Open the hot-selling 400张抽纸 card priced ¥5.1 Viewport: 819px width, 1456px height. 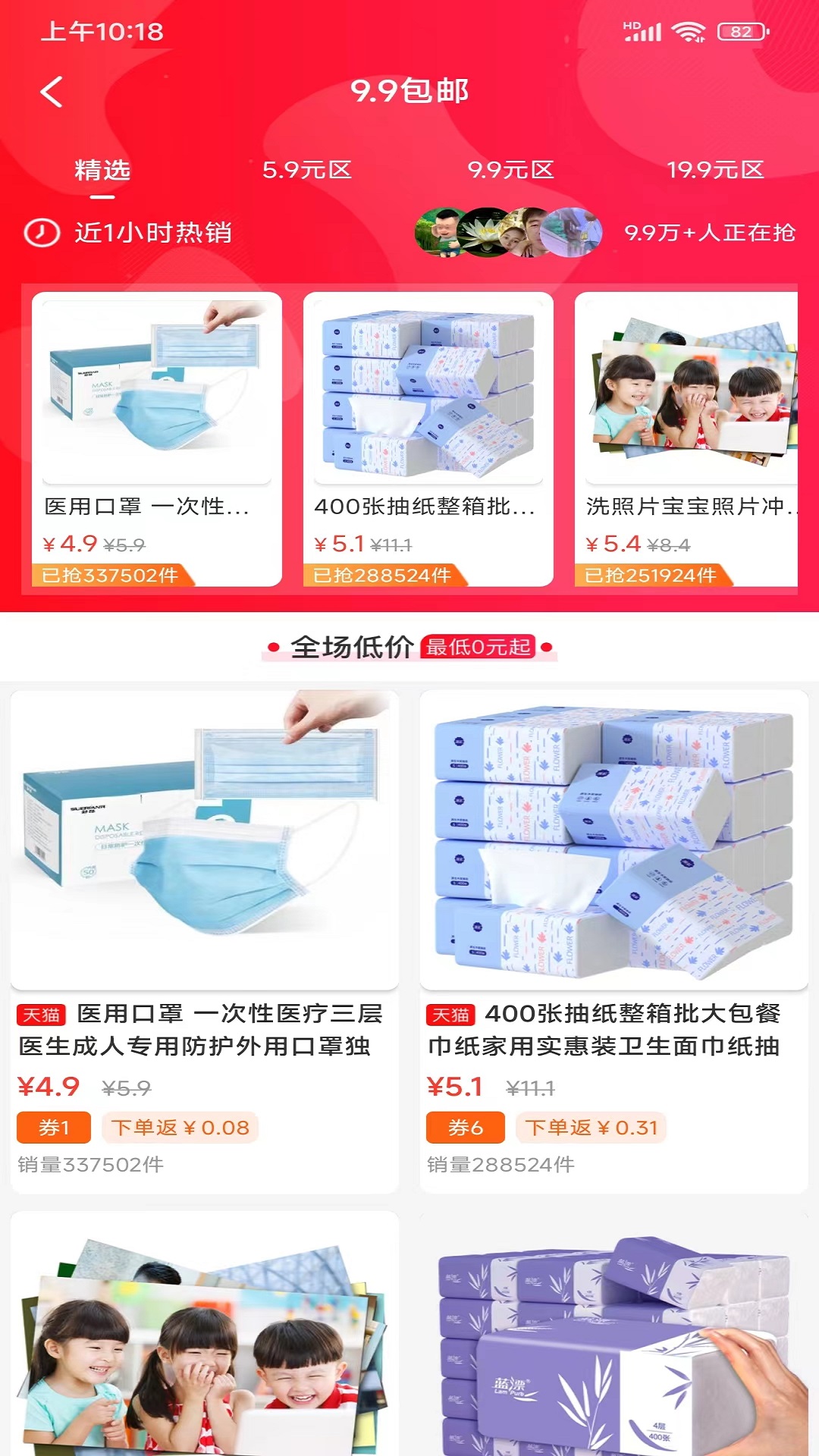[x=428, y=438]
